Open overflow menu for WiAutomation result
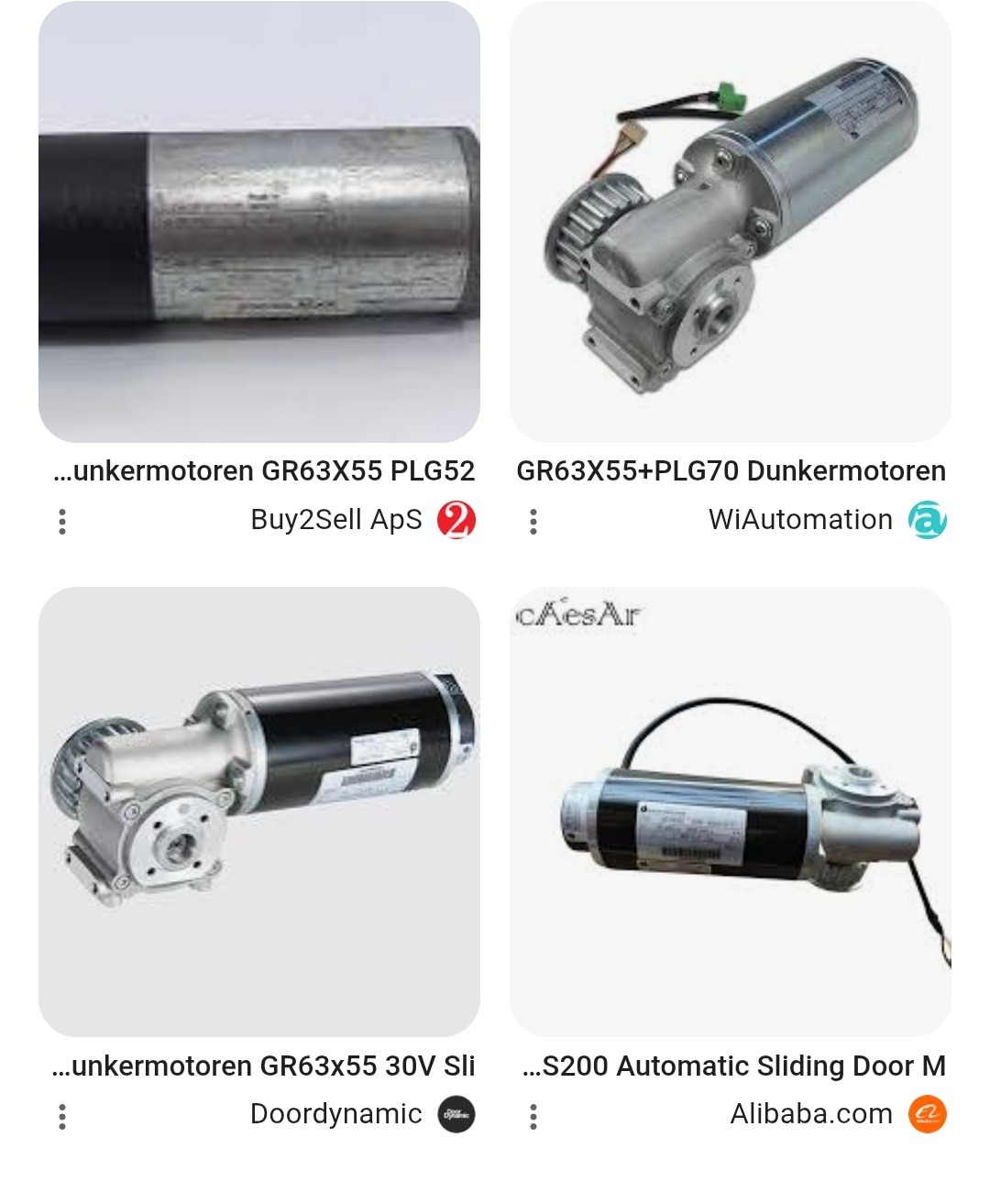Image resolution: width=990 pixels, height=1204 pixels. tap(533, 522)
